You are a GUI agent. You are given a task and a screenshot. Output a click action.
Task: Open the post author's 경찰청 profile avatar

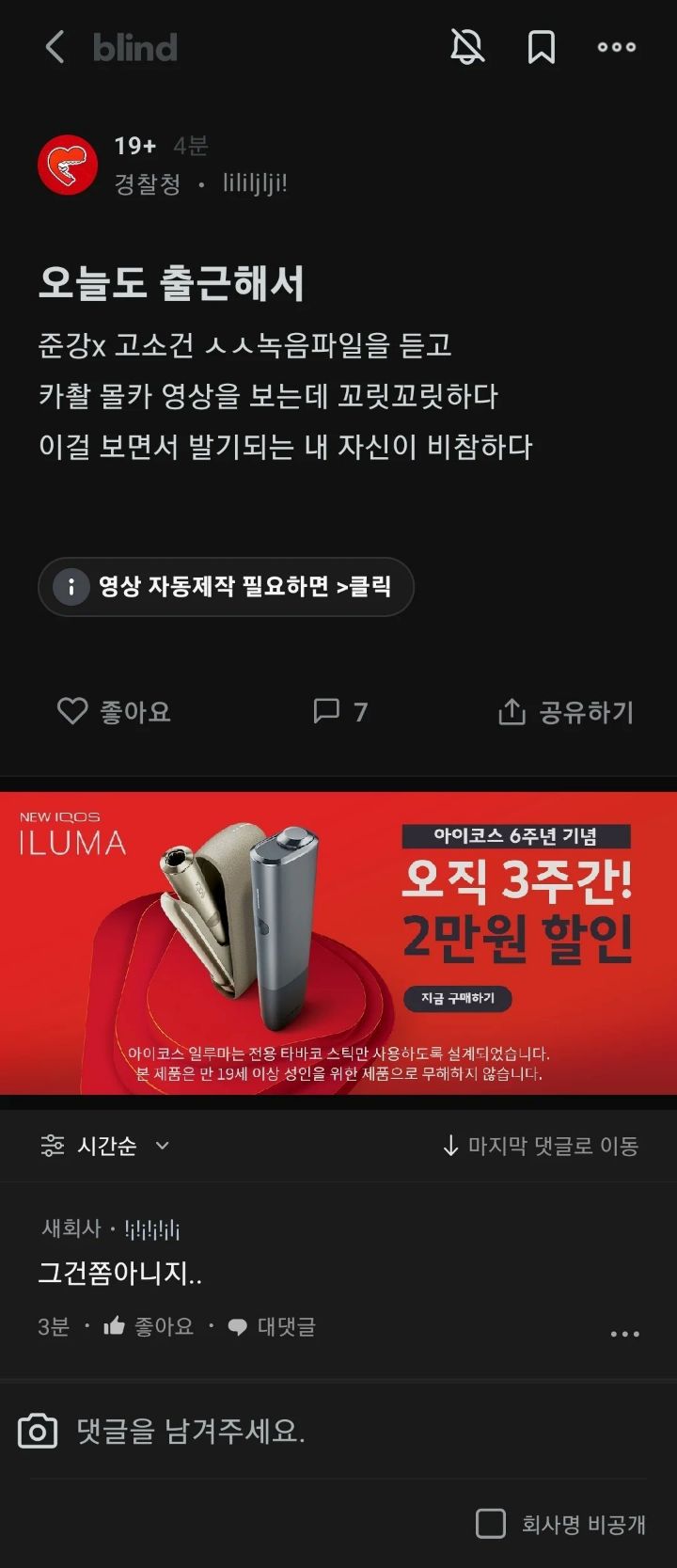[68, 165]
